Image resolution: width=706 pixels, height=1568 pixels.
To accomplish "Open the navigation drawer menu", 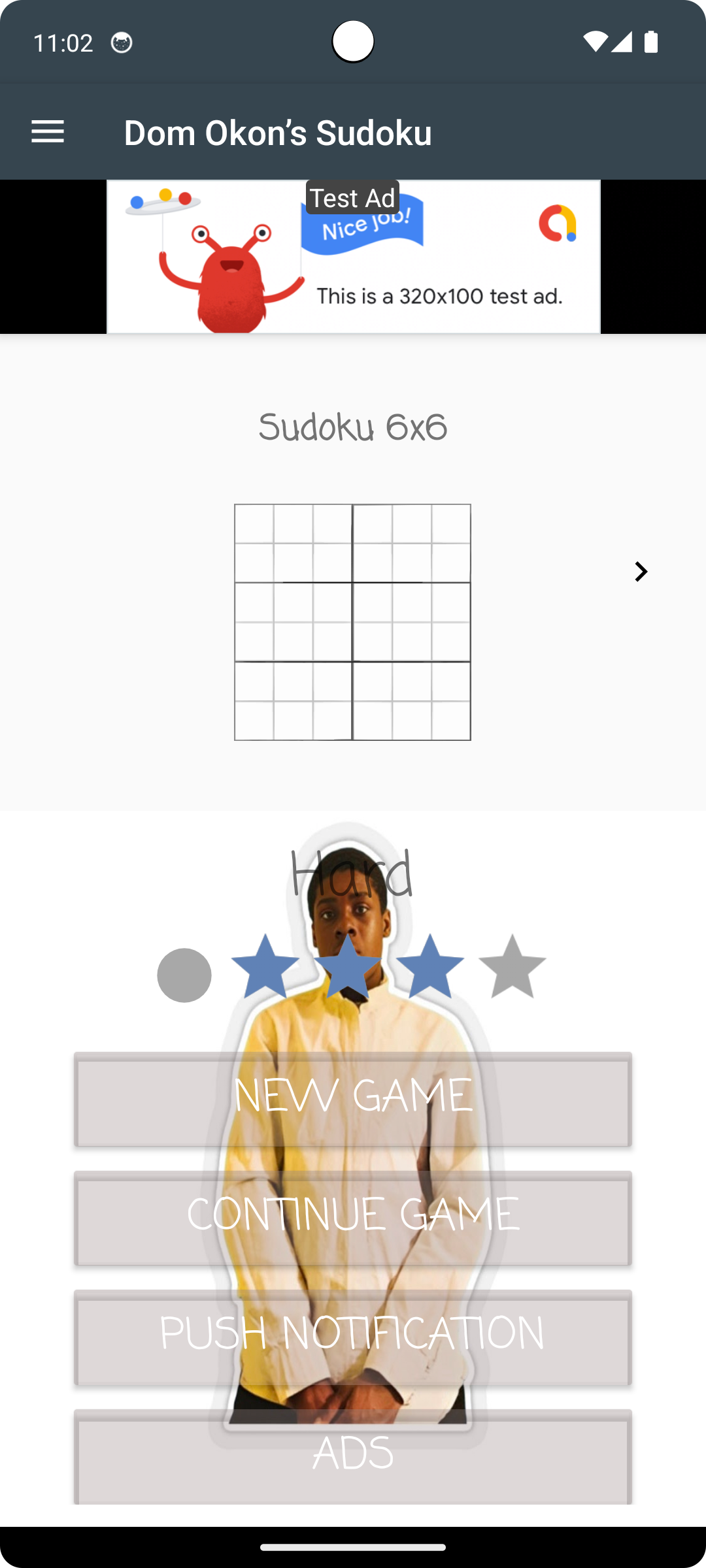I will (x=48, y=132).
